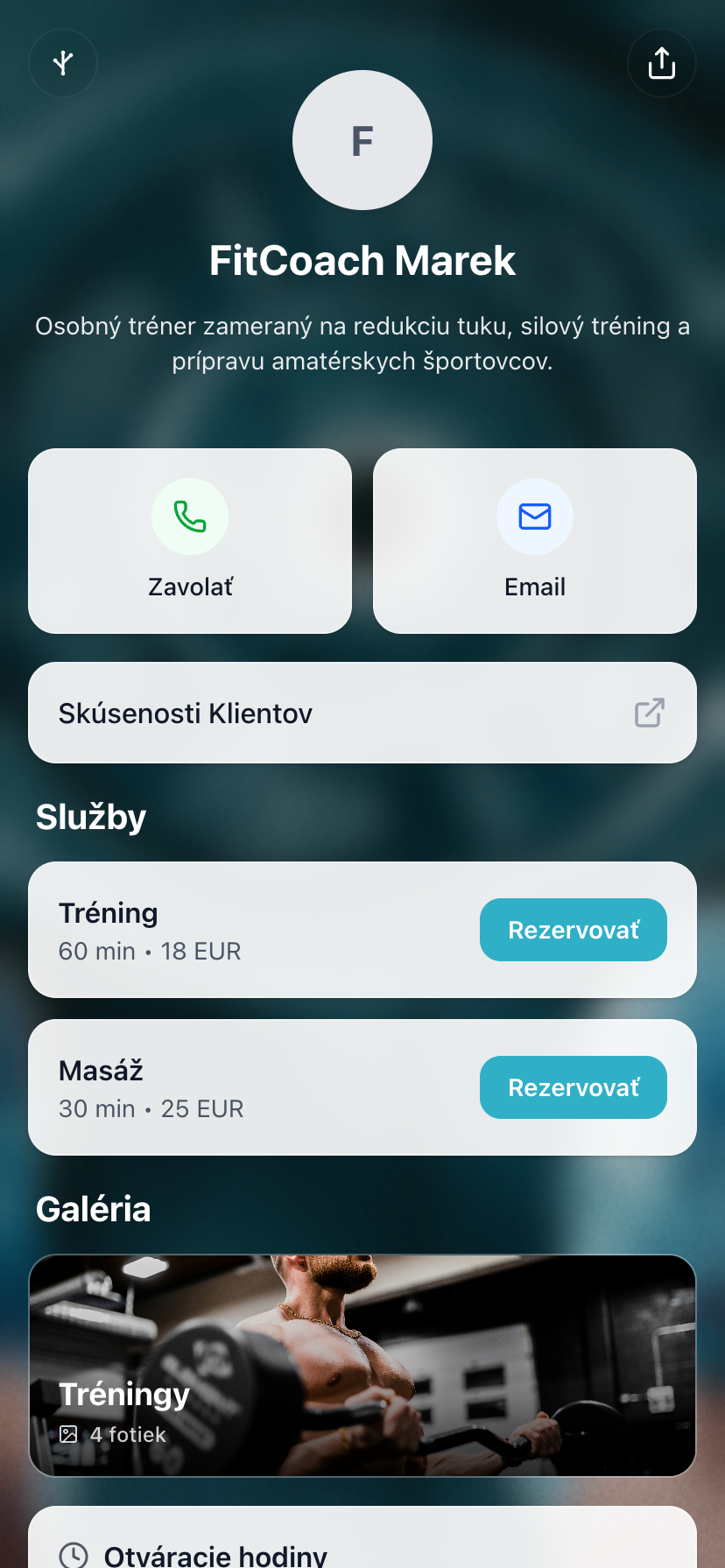Tap the share icon at top right
The height and width of the screenshot is (1568, 725).
[662, 63]
